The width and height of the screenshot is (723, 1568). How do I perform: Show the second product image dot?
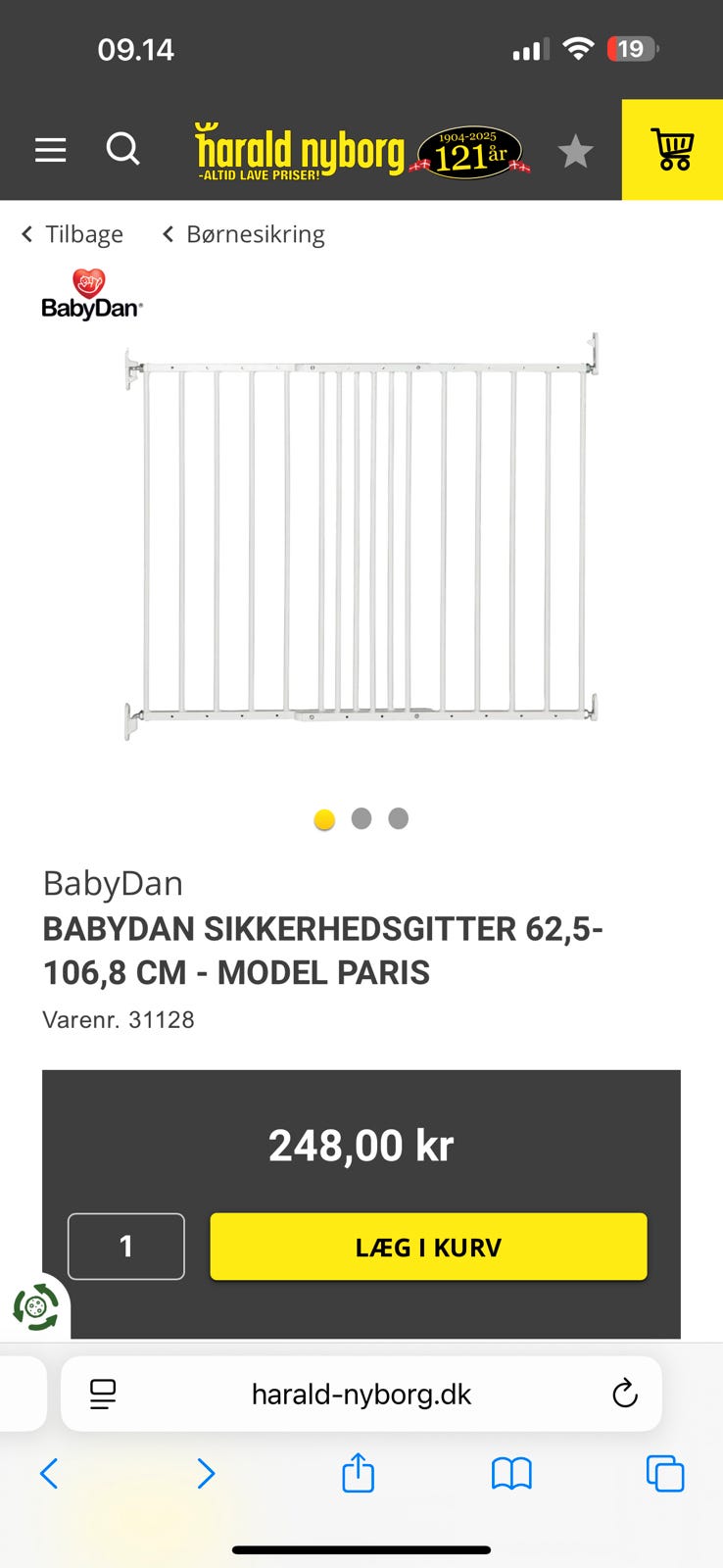[361, 818]
